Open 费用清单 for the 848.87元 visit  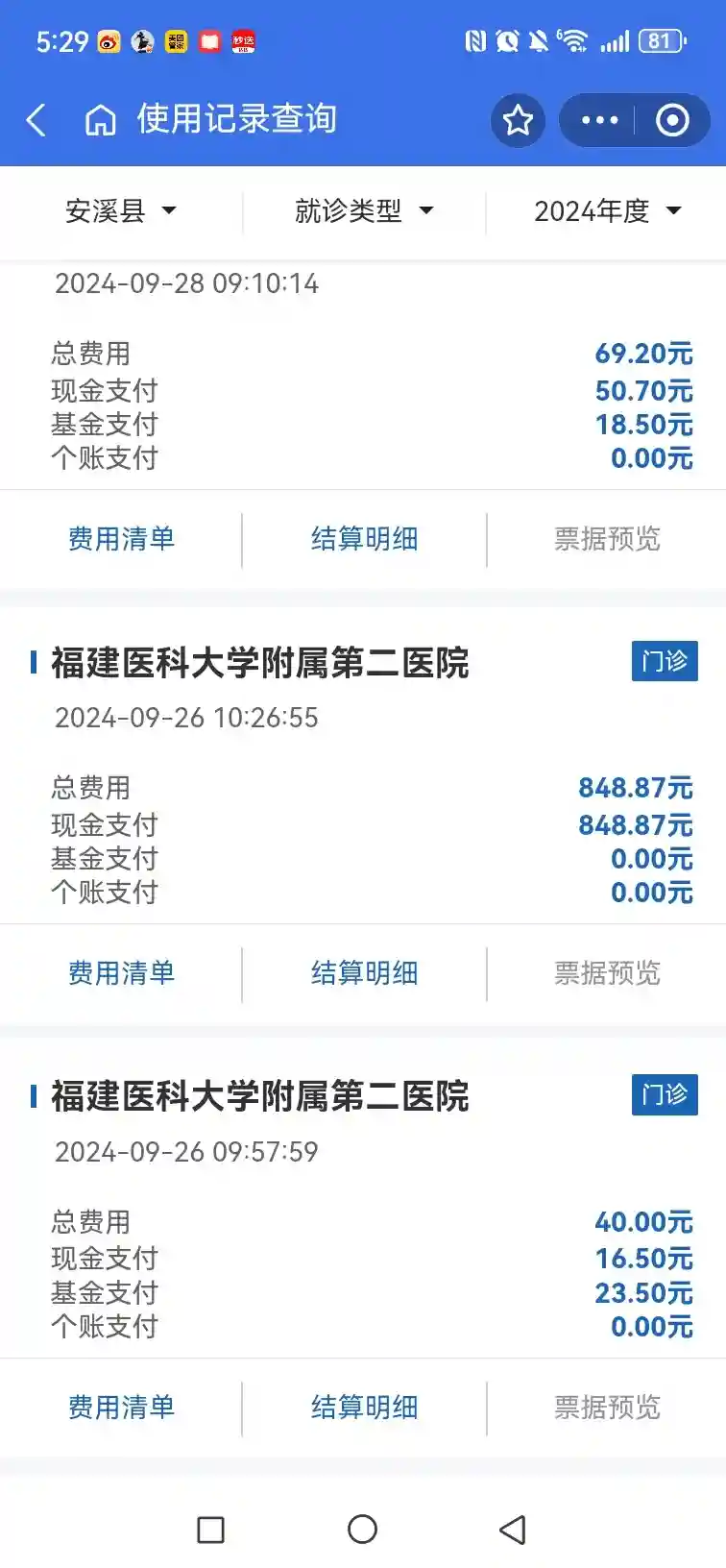tap(121, 973)
